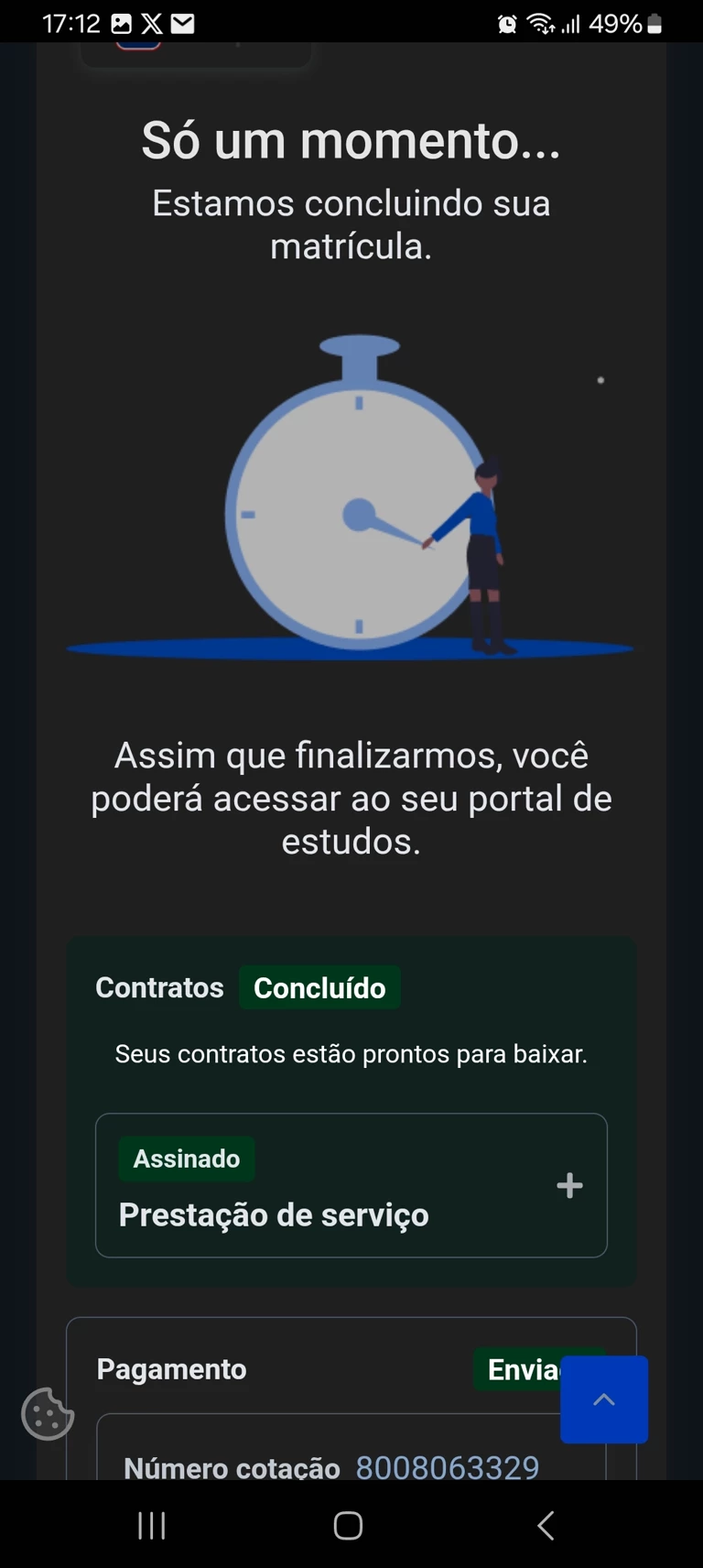This screenshot has width=703, height=1568.
Task: Go back using the system back button
Action: click(546, 1526)
